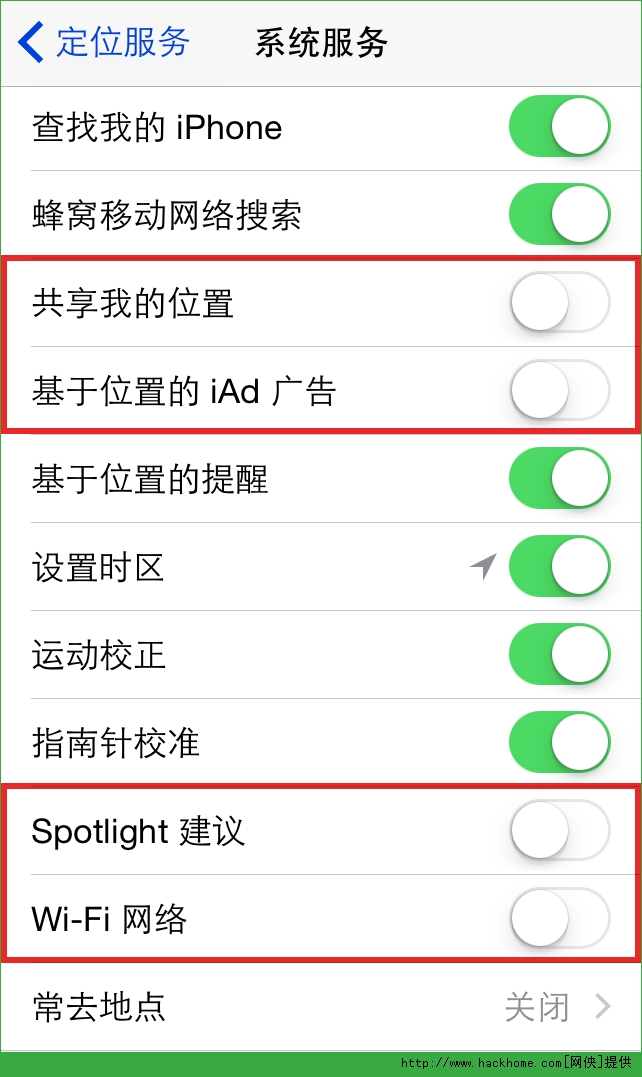Turn off 运动校正 switch
Viewport: 642px width, 1077px height.
click(x=559, y=655)
